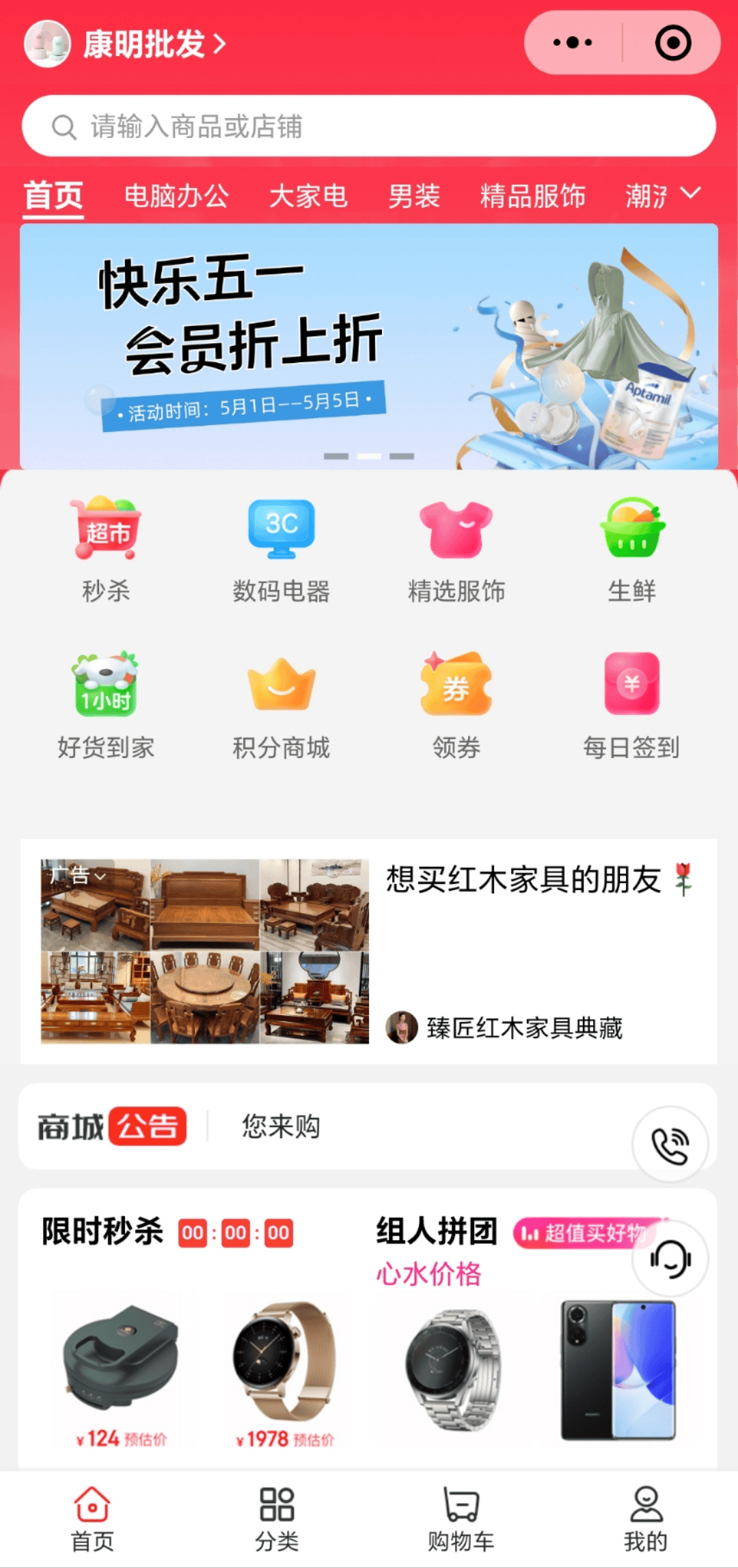Open the mini-program three-dot menu
The height and width of the screenshot is (1568, 738).
pyautogui.click(x=573, y=42)
